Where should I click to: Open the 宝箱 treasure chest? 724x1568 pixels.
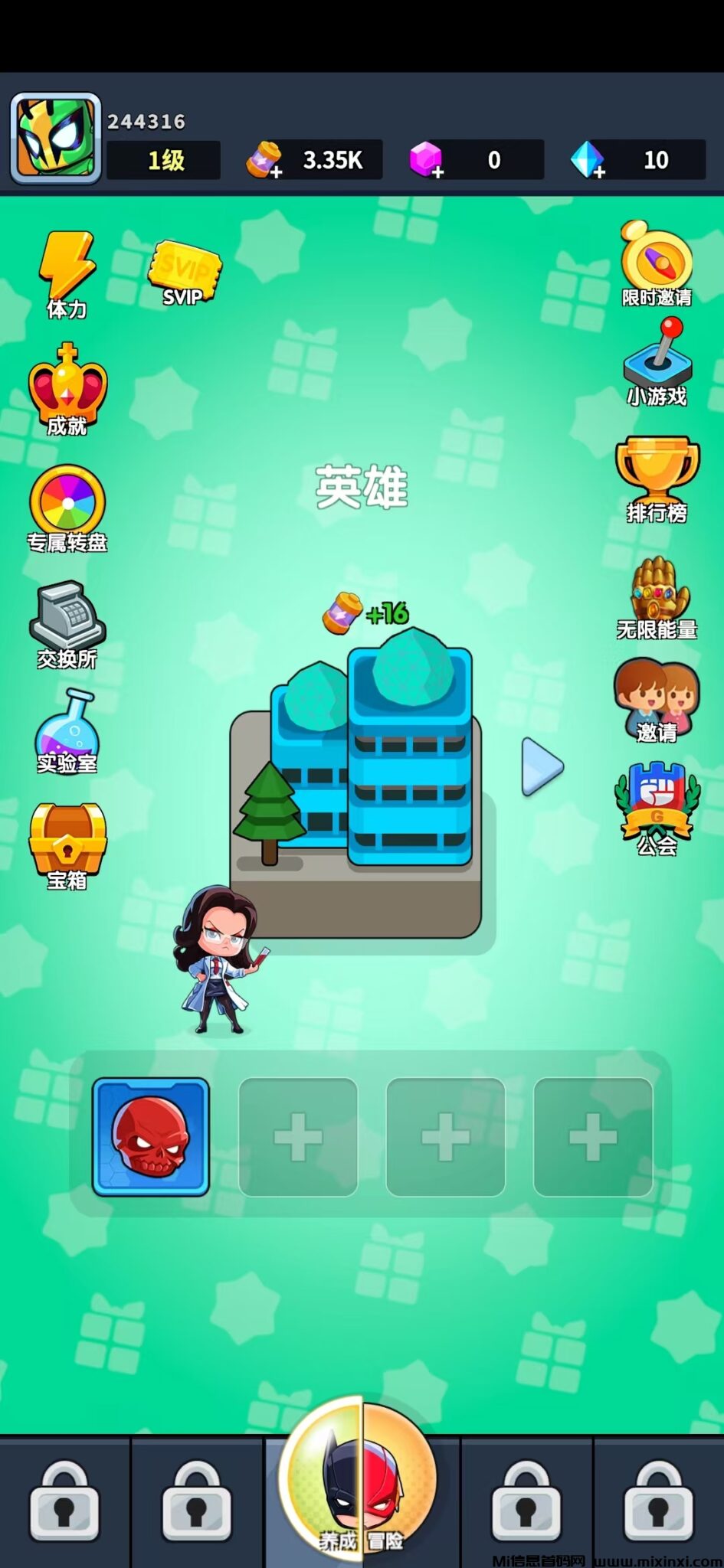tap(67, 842)
